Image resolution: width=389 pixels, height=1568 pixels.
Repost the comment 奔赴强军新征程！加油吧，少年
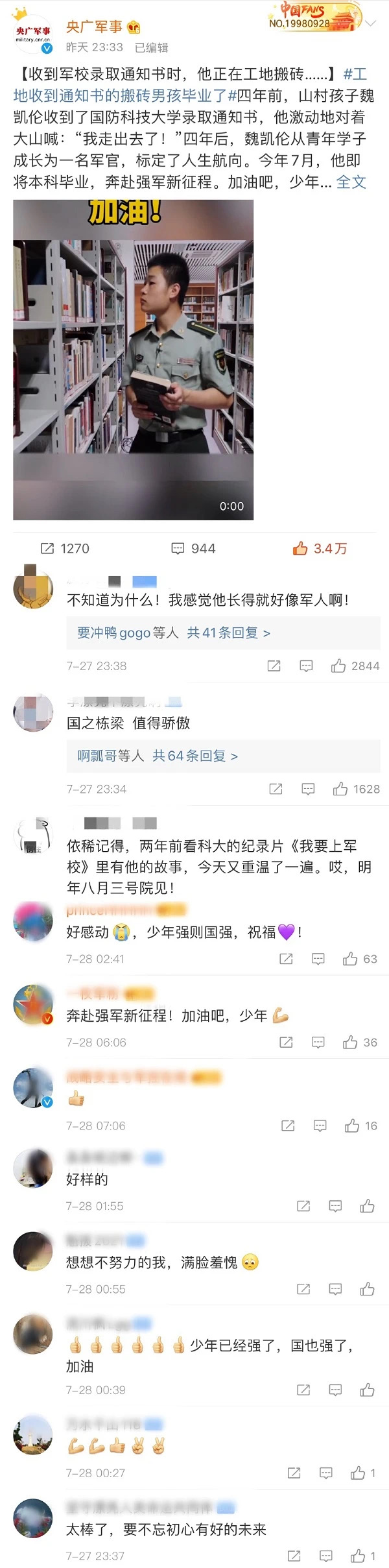coord(286,1043)
